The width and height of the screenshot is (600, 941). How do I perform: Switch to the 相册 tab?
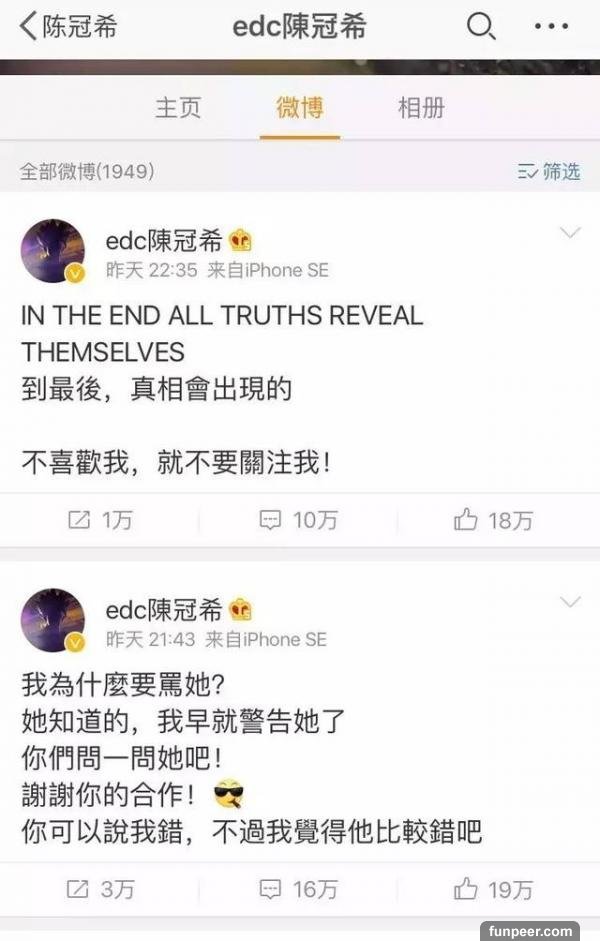(421, 108)
